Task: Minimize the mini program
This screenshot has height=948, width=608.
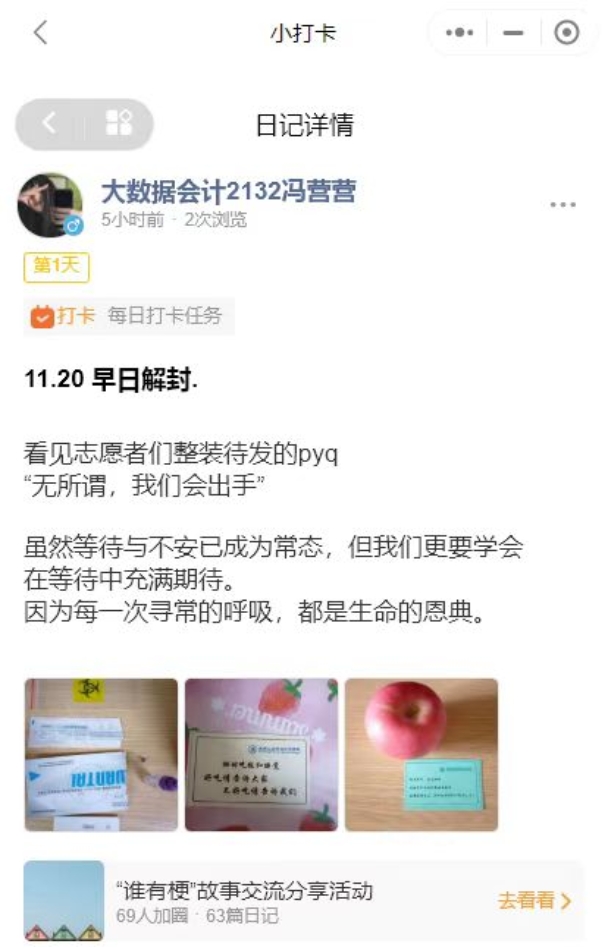Action: [x=513, y=33]
